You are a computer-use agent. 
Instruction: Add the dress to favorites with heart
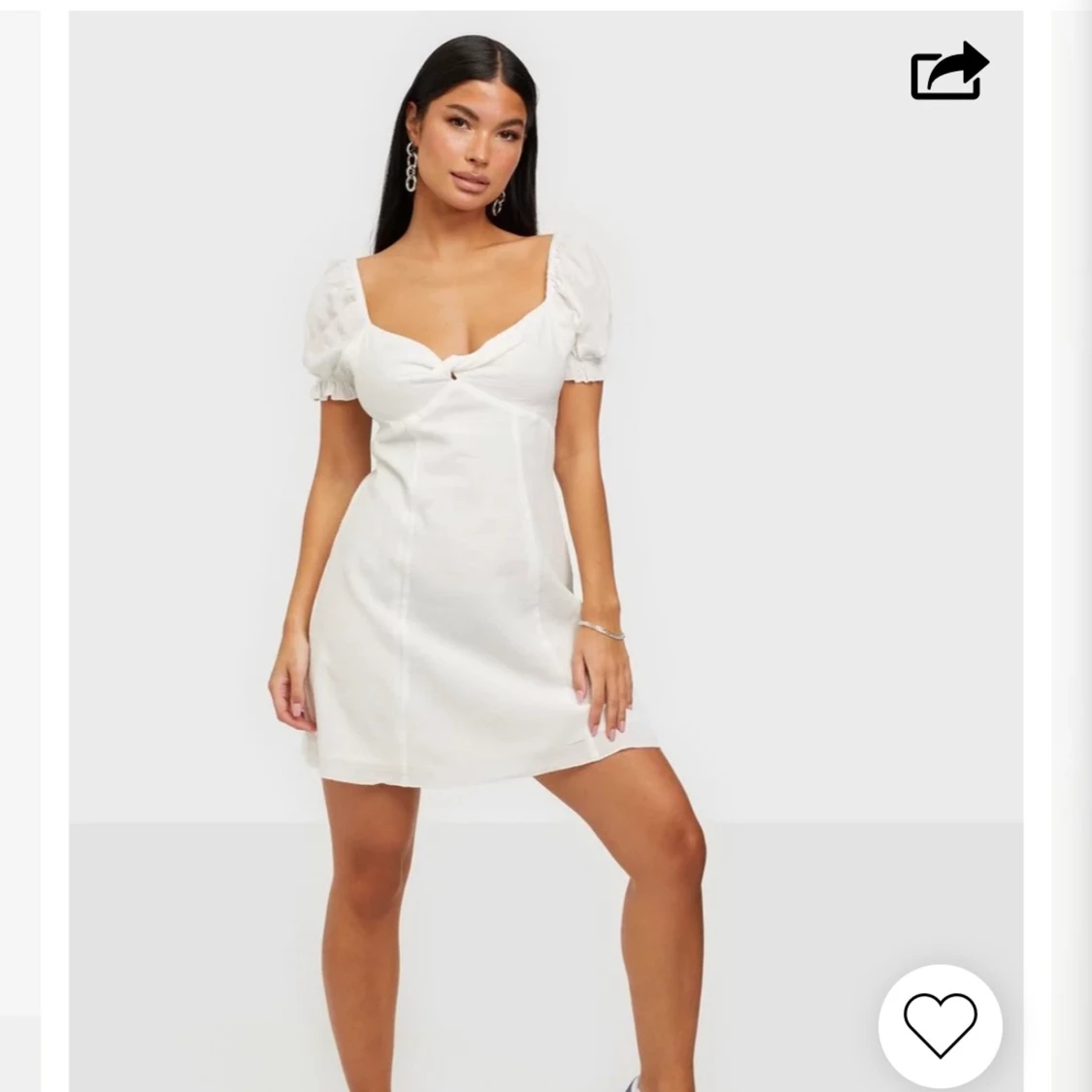[940, 1026]
